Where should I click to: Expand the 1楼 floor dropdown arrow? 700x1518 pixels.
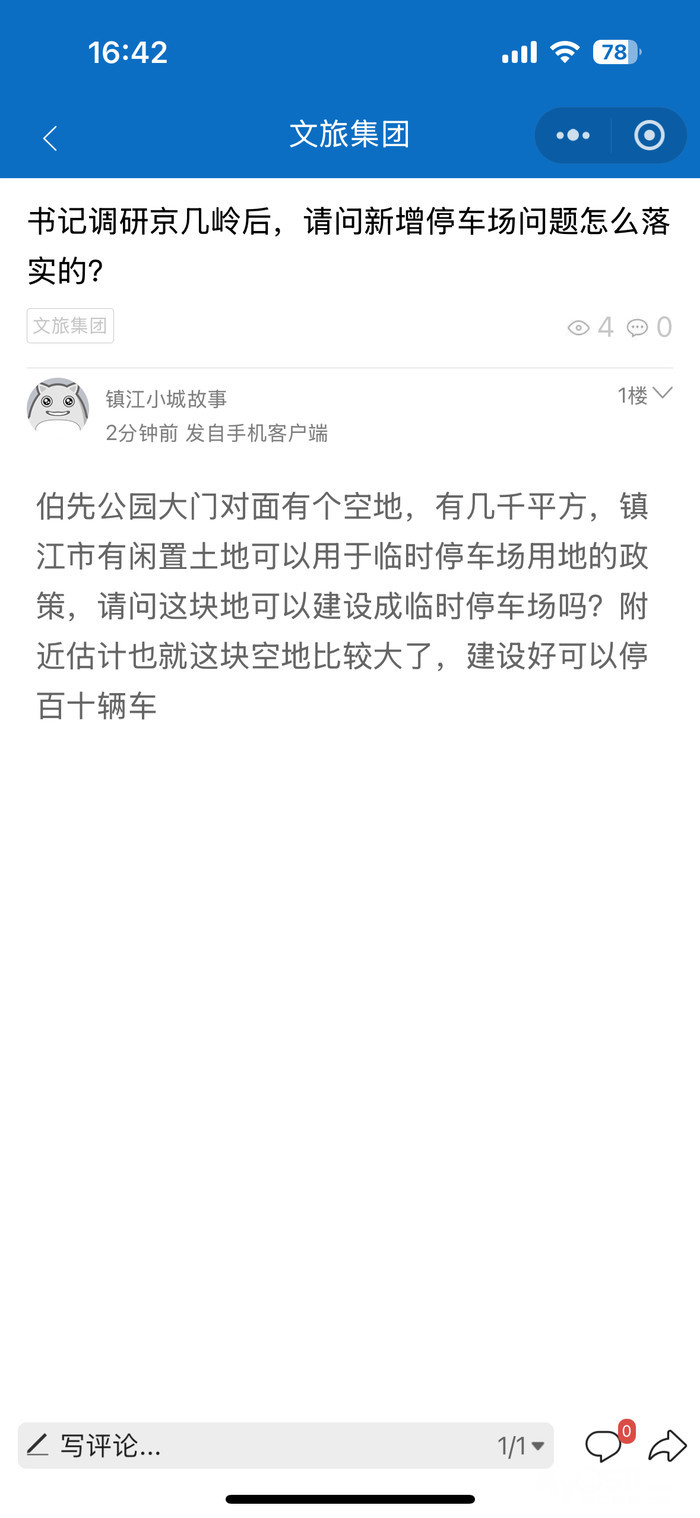point(662,394)
